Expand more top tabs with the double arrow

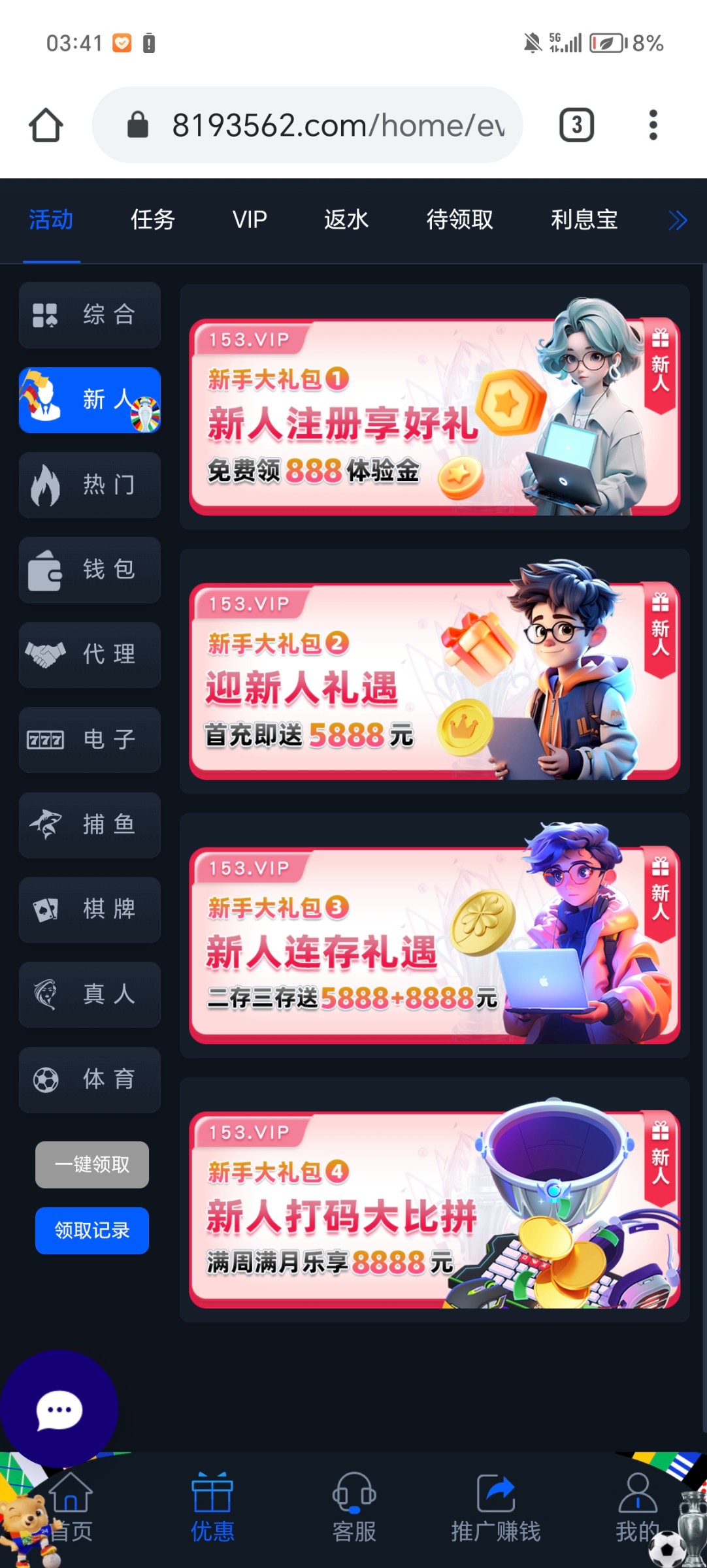(x=678, y=220)
